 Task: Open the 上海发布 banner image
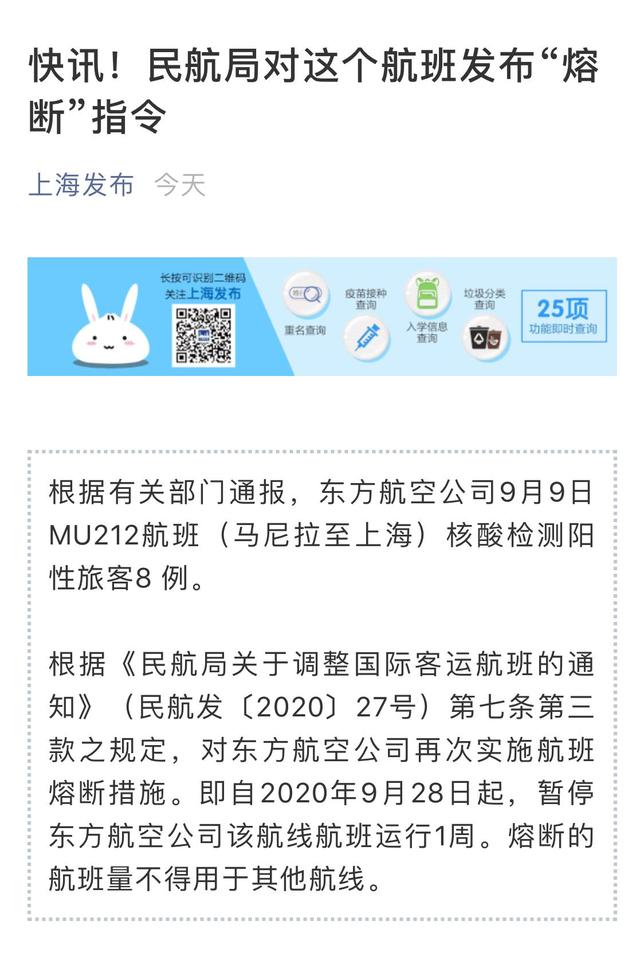[x=321, y=316]
